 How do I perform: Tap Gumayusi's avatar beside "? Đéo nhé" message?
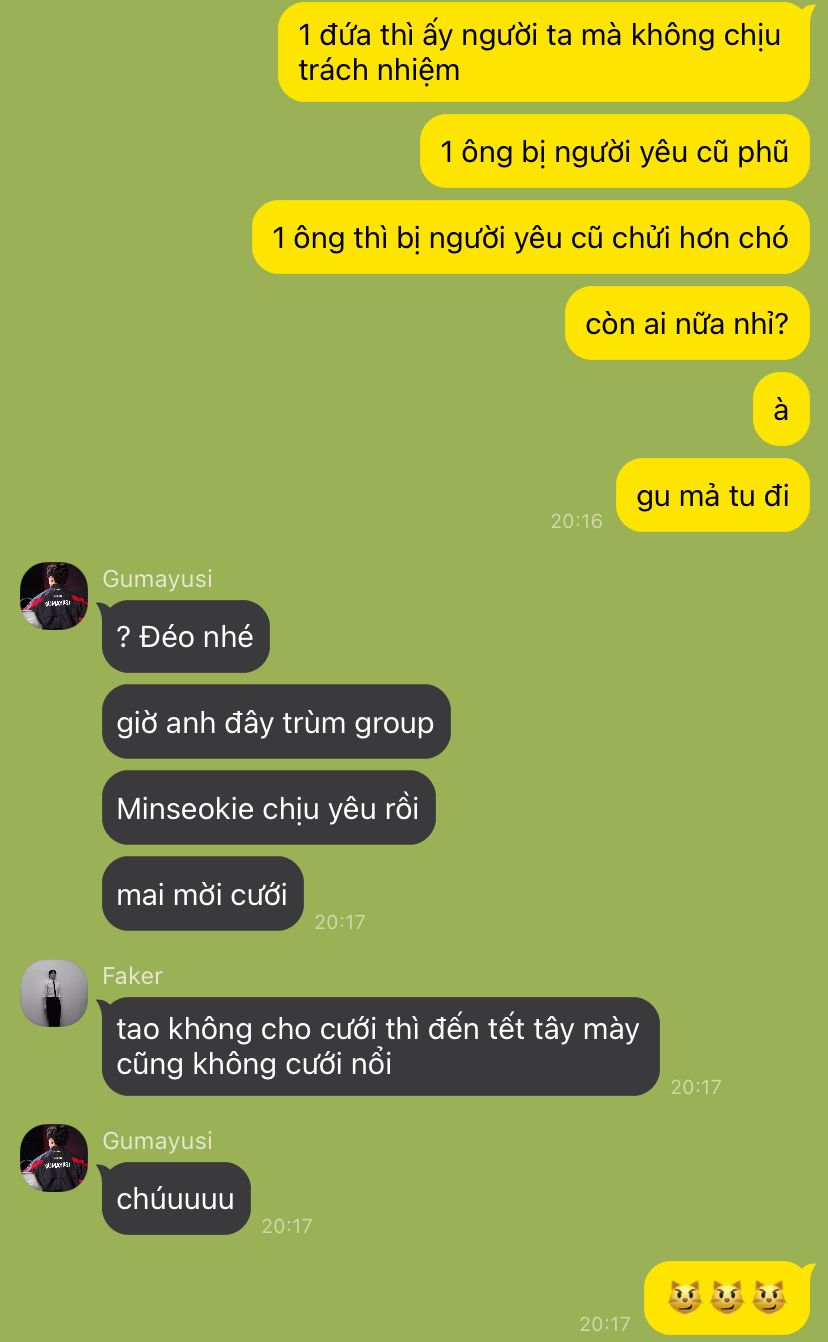click(x=54, y=596)
